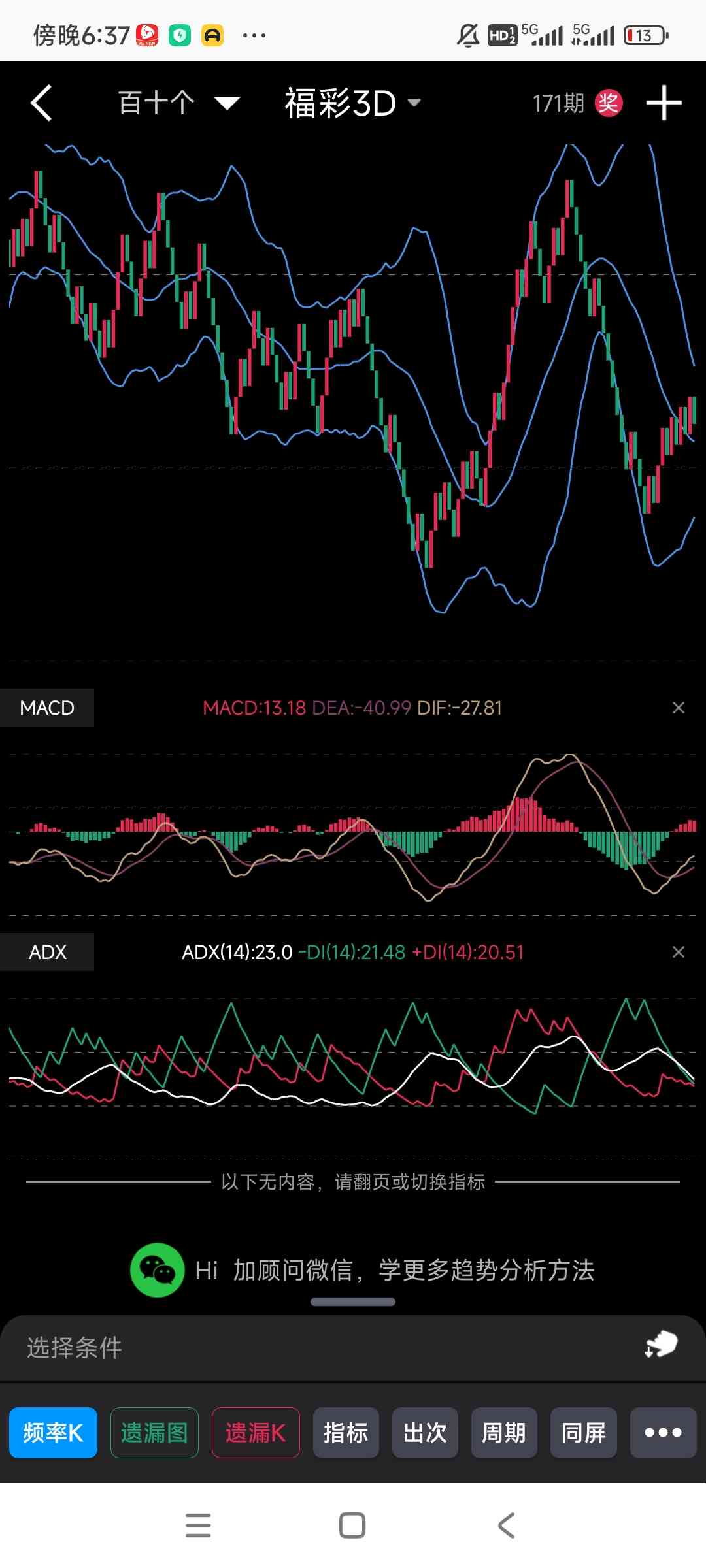Close the MACD indicator panel

click(679, 708)
